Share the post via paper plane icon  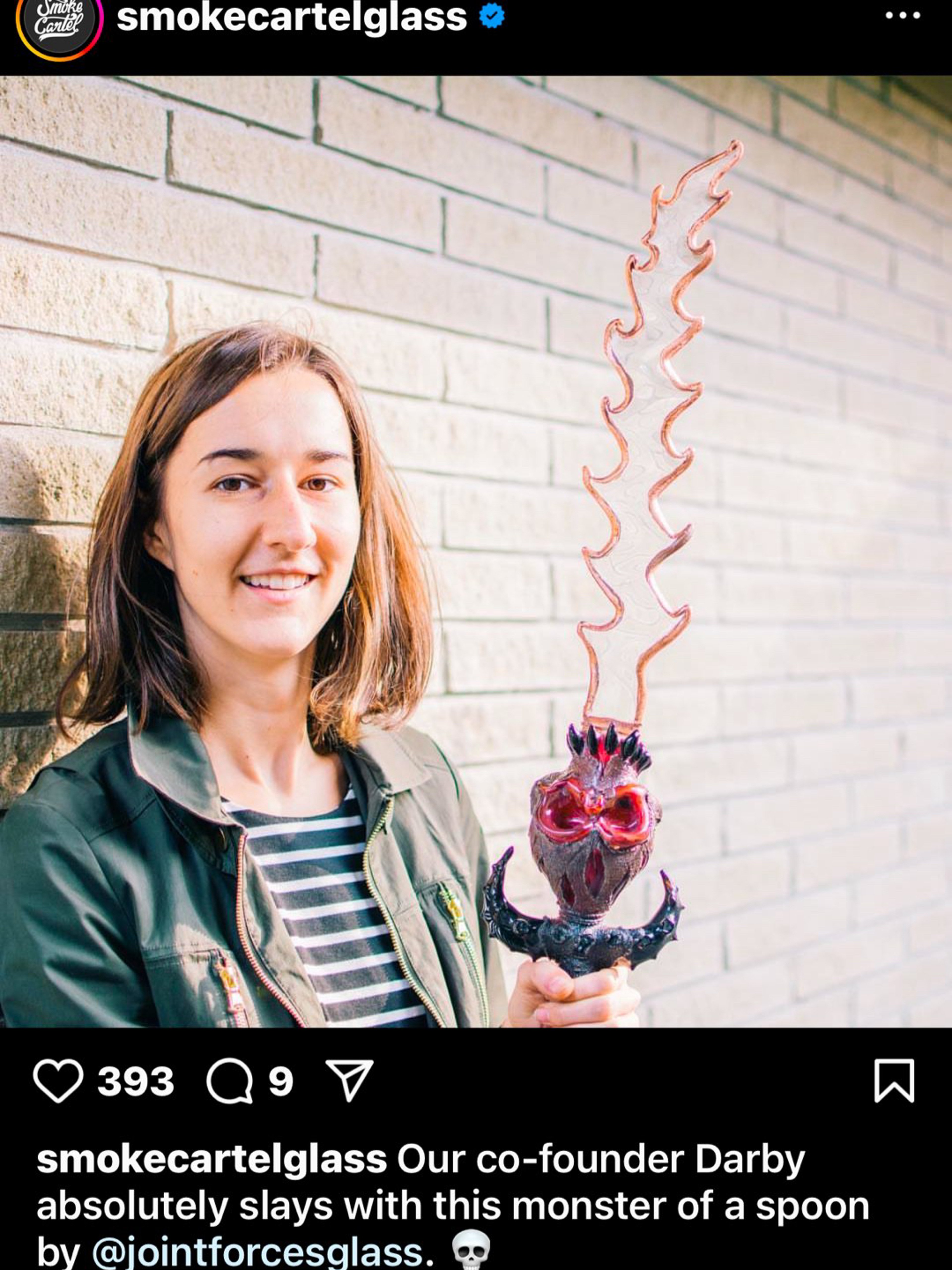click(349, 1080)
